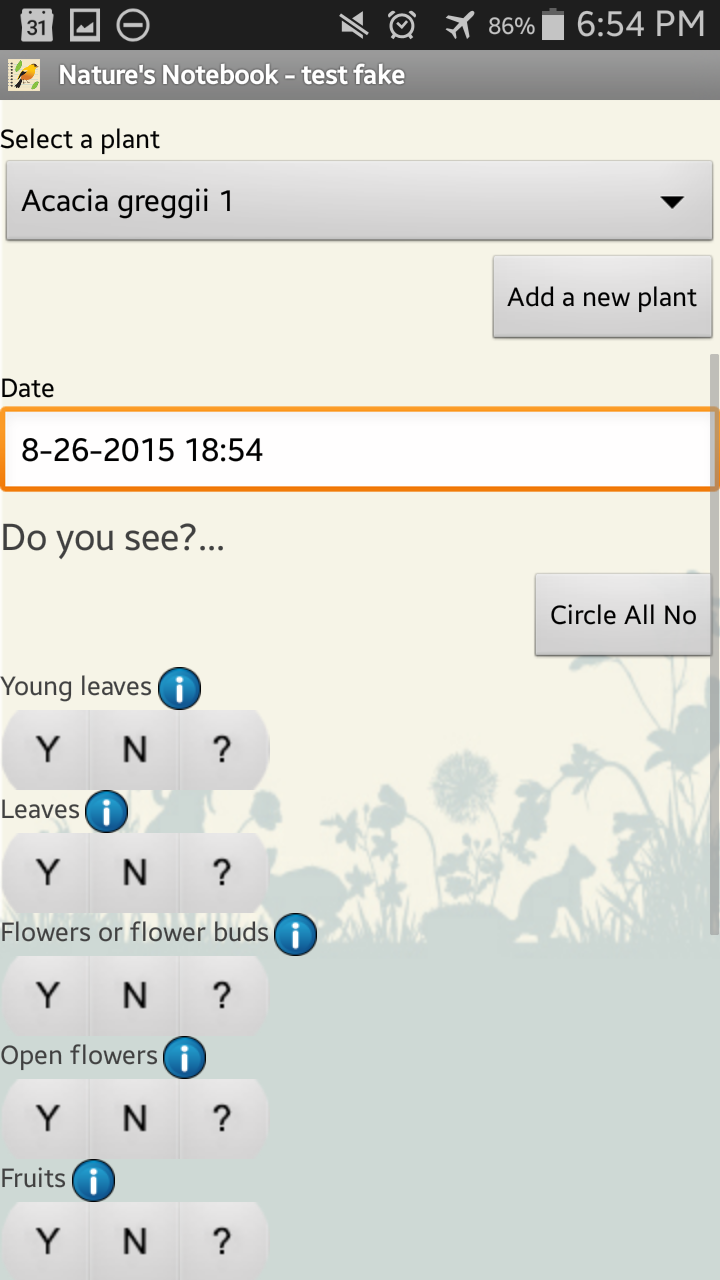Edit the date field 8-26-2015 18:54
Image resolution: width=720 pixels, height=1280 pixels.
pos(358,449)
